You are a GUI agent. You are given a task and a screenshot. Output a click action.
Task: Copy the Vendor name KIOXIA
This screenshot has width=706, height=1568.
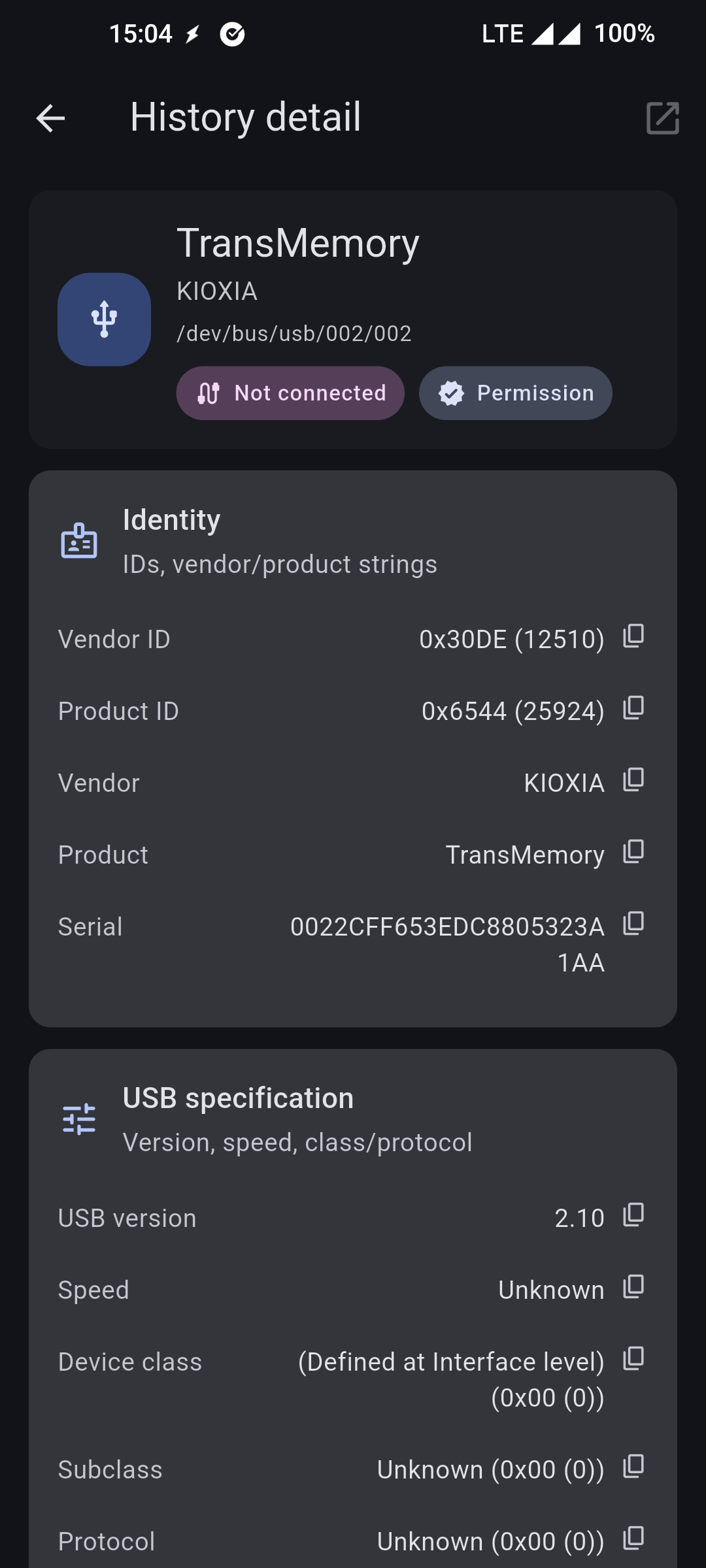(x=633, y=780)
